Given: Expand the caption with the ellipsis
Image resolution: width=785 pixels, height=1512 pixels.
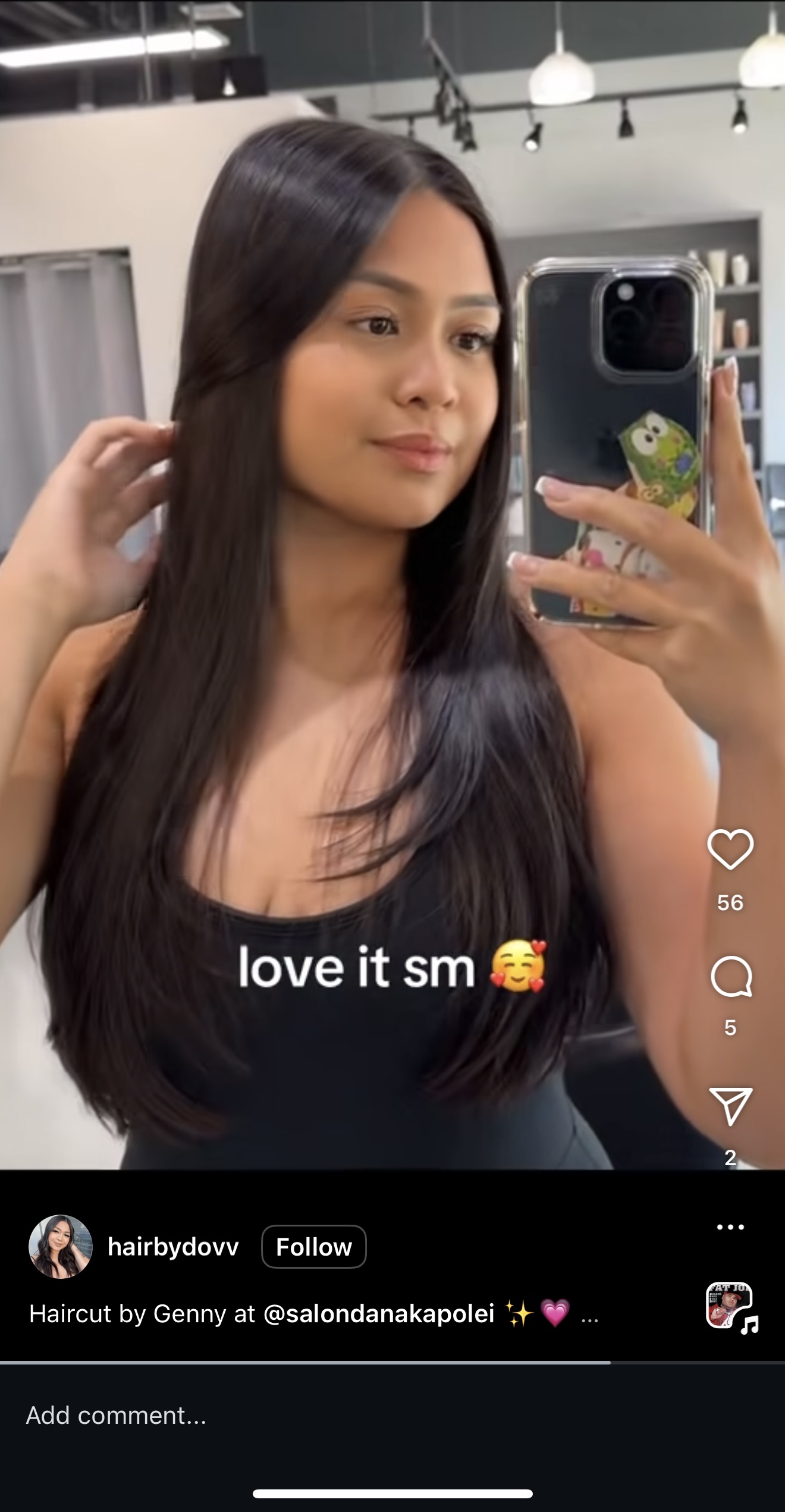Looking at the screenshot, I should click(x=589, y=1318).
